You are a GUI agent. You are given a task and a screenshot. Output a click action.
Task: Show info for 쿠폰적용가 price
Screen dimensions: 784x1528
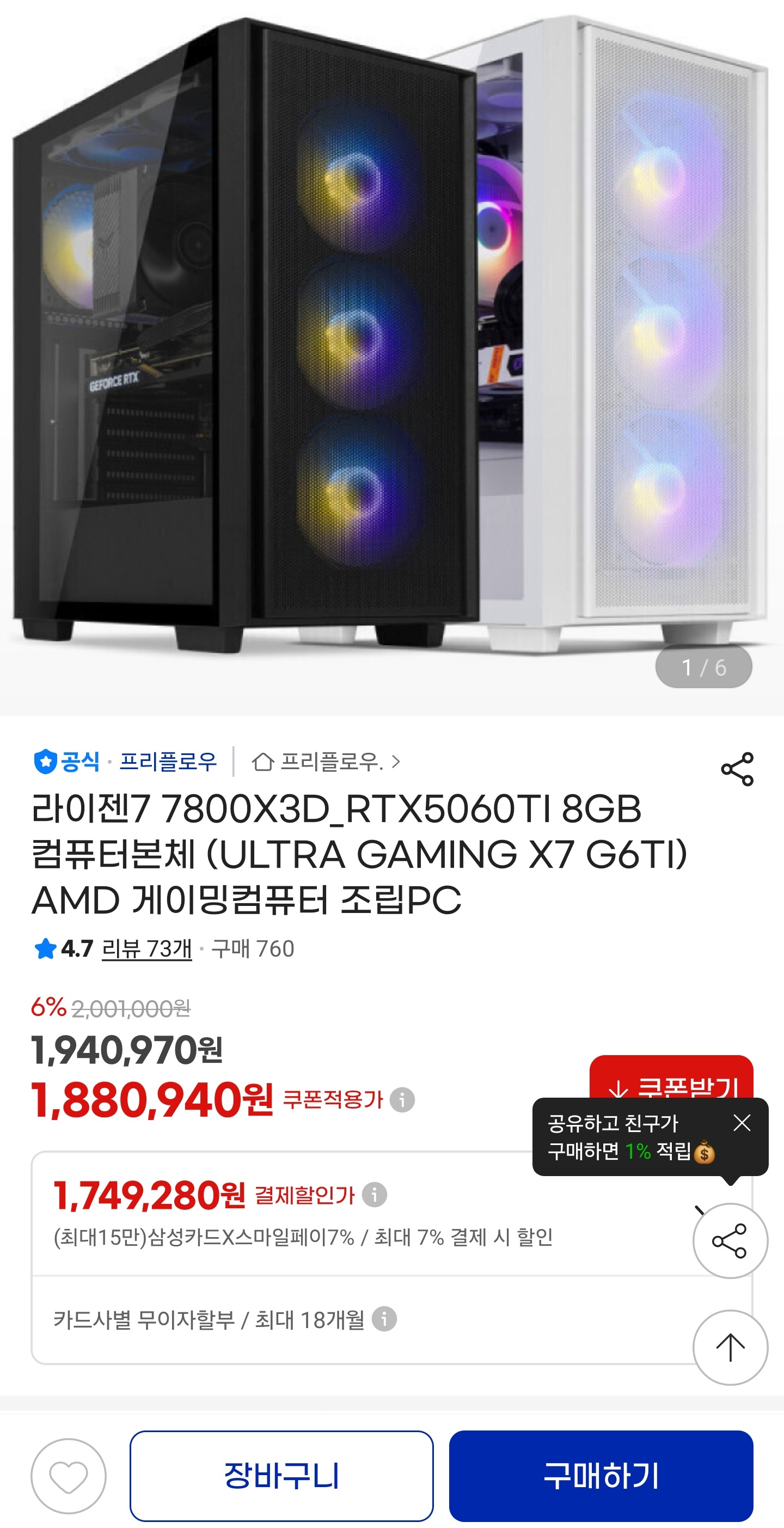pyautogui.click(x=403, y=1100)
